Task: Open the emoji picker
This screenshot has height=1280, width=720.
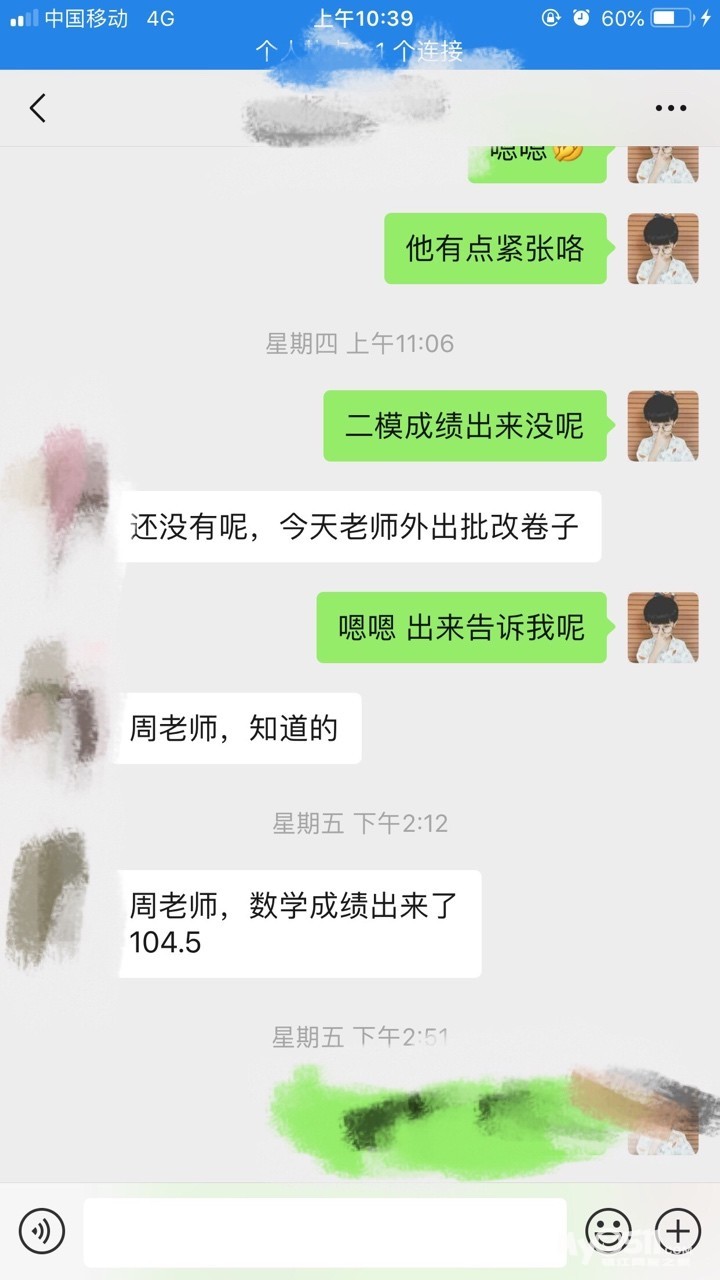Action: point(608,1230)
